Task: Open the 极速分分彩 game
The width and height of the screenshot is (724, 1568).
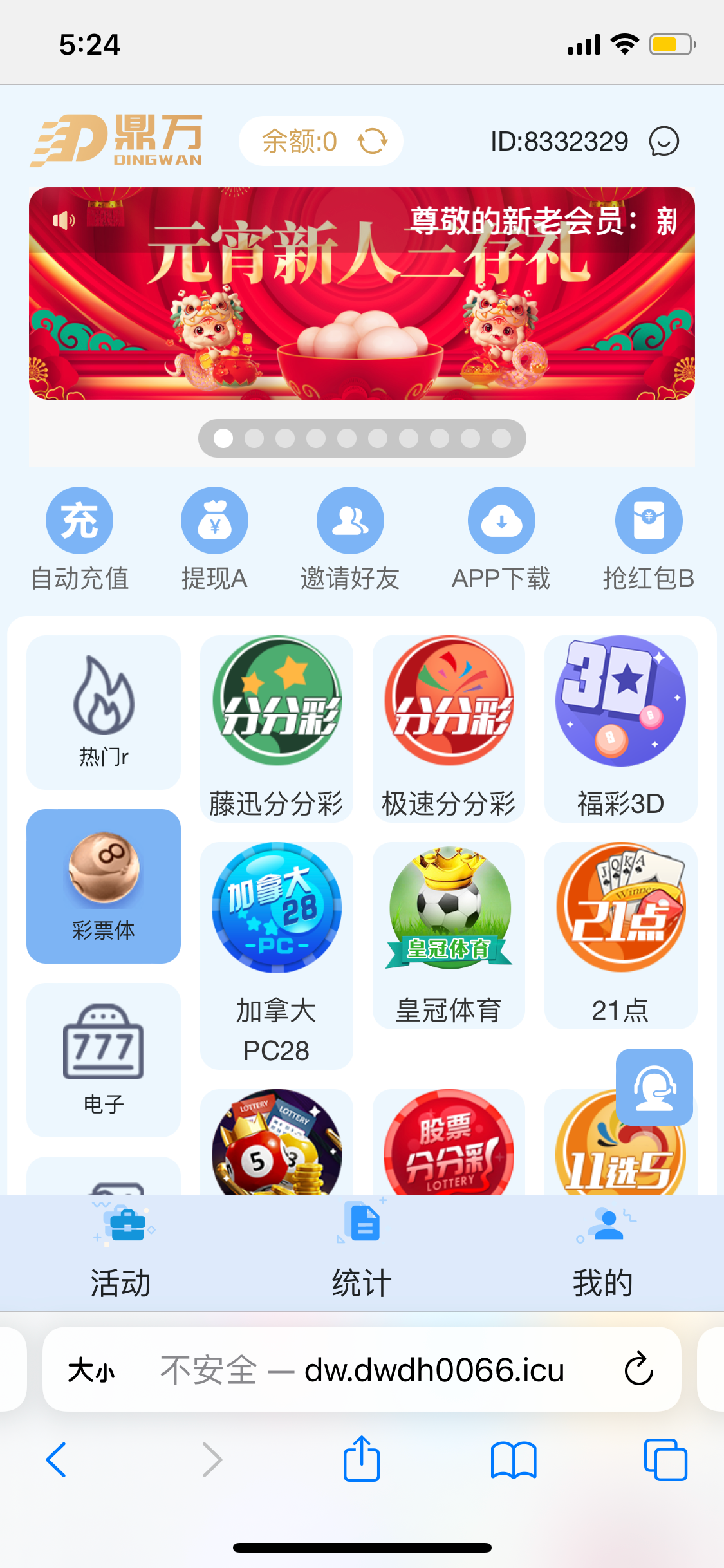Action: point(449,727)
